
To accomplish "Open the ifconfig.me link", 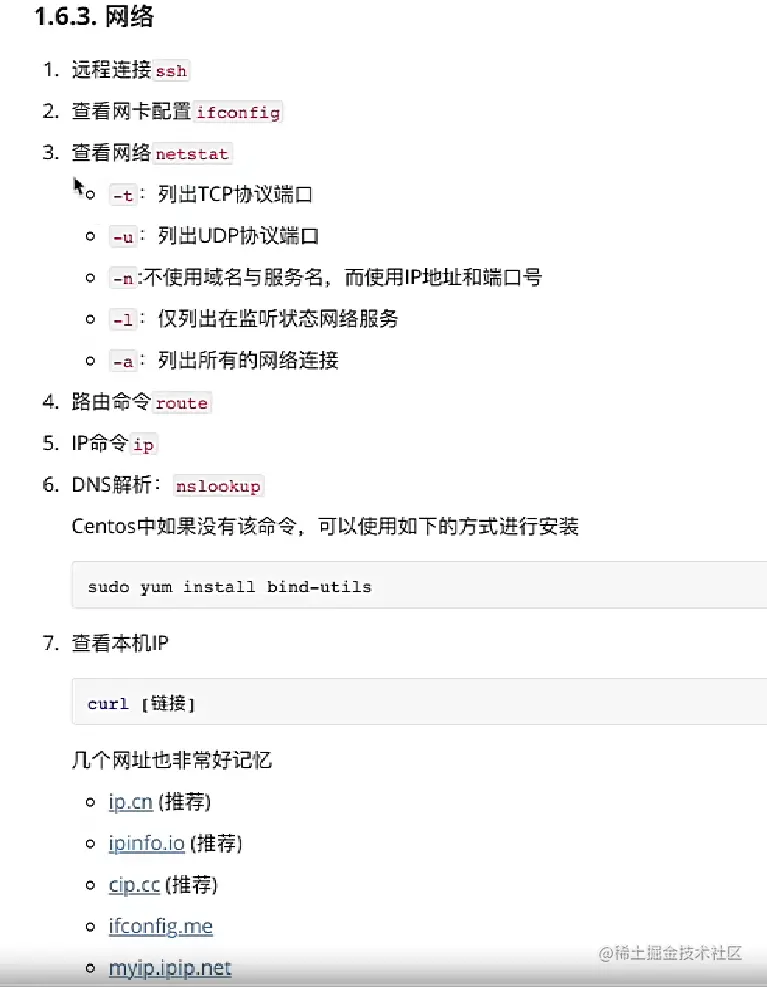I will pos(160,927).
